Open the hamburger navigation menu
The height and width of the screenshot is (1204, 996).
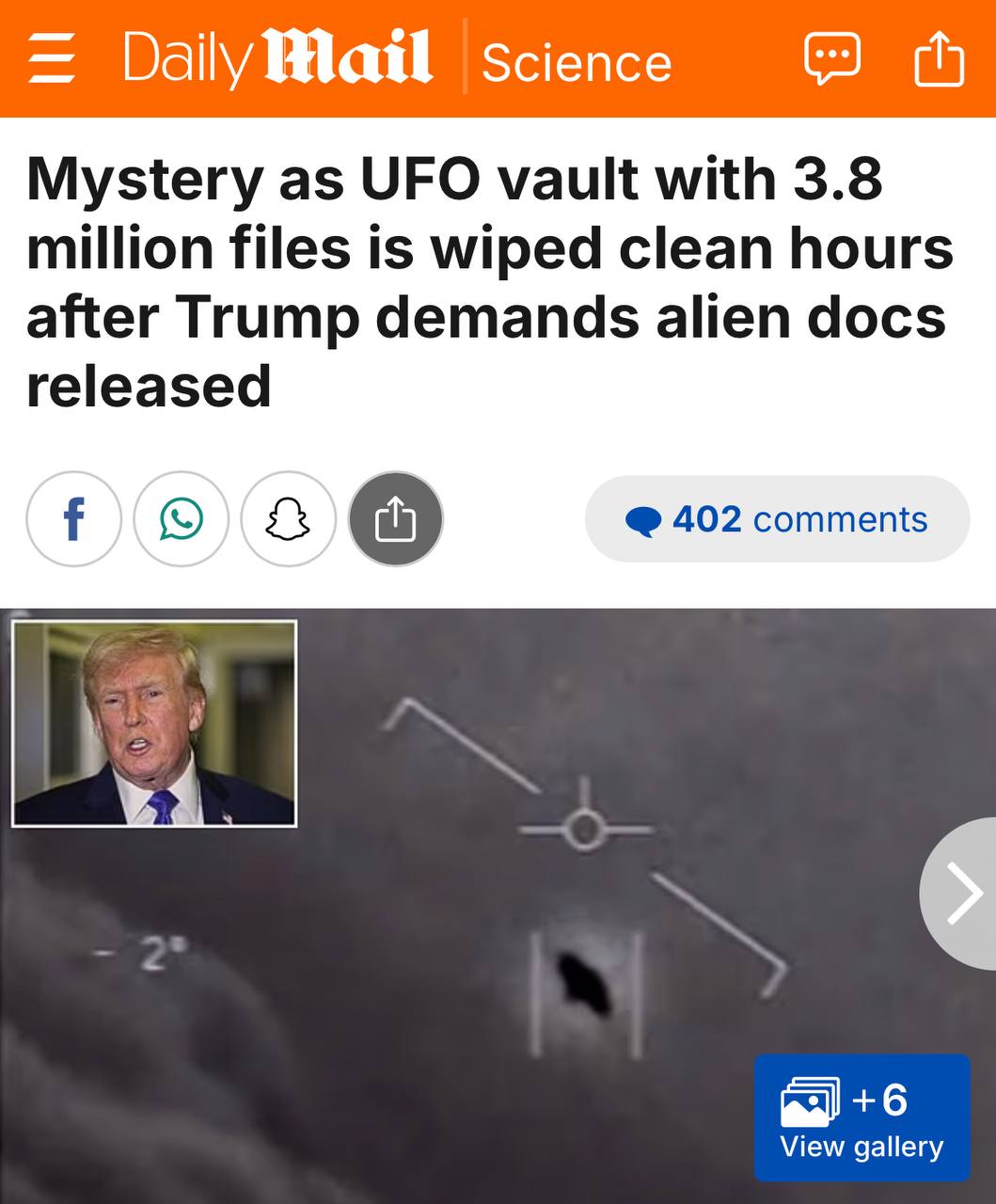coord(51,59)
